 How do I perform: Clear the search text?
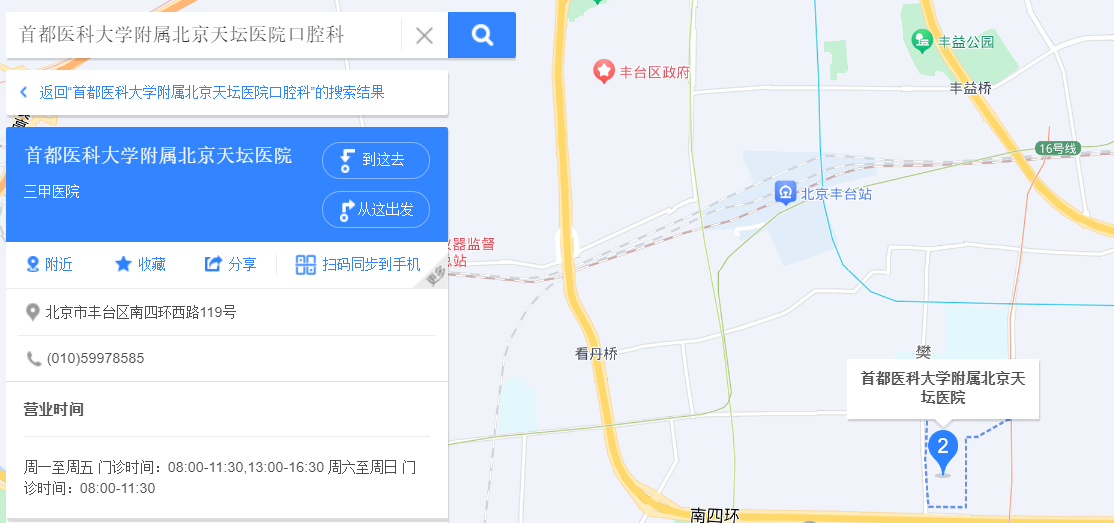tap(424, 36)
